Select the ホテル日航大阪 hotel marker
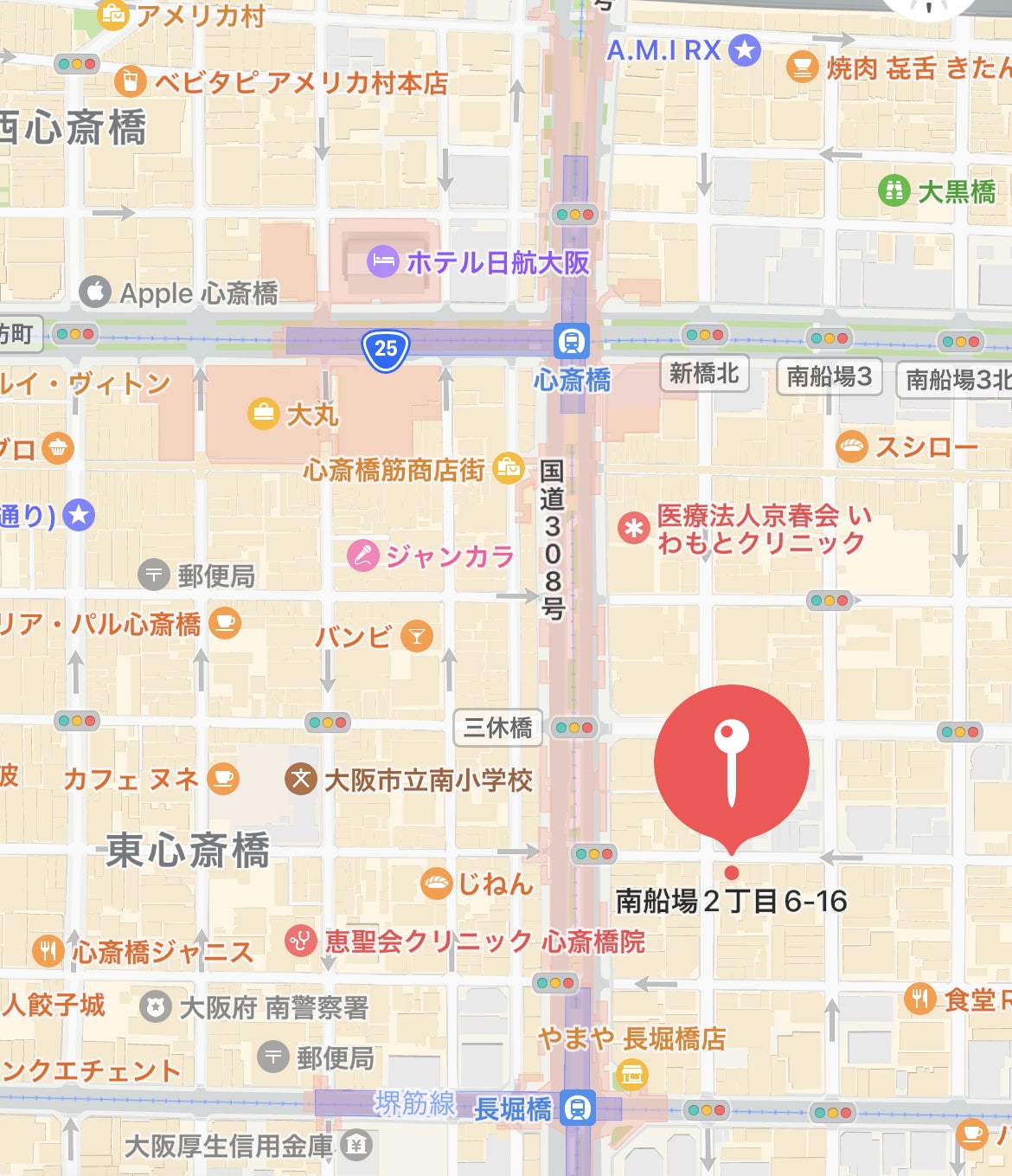Viewport: 1012px width, 1176px height. point(382,261)
